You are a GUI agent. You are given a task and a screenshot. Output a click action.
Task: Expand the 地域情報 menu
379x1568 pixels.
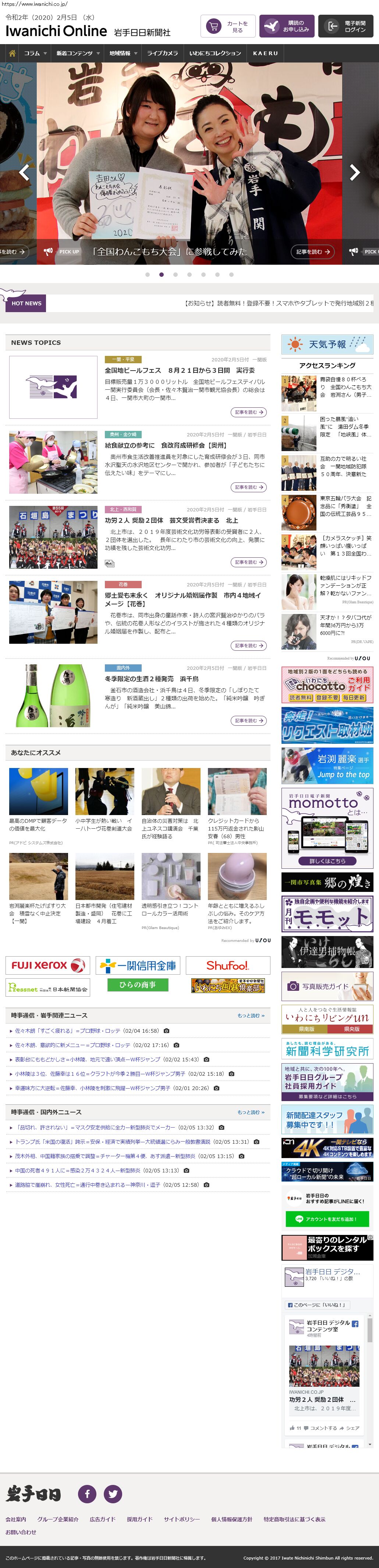123,53
